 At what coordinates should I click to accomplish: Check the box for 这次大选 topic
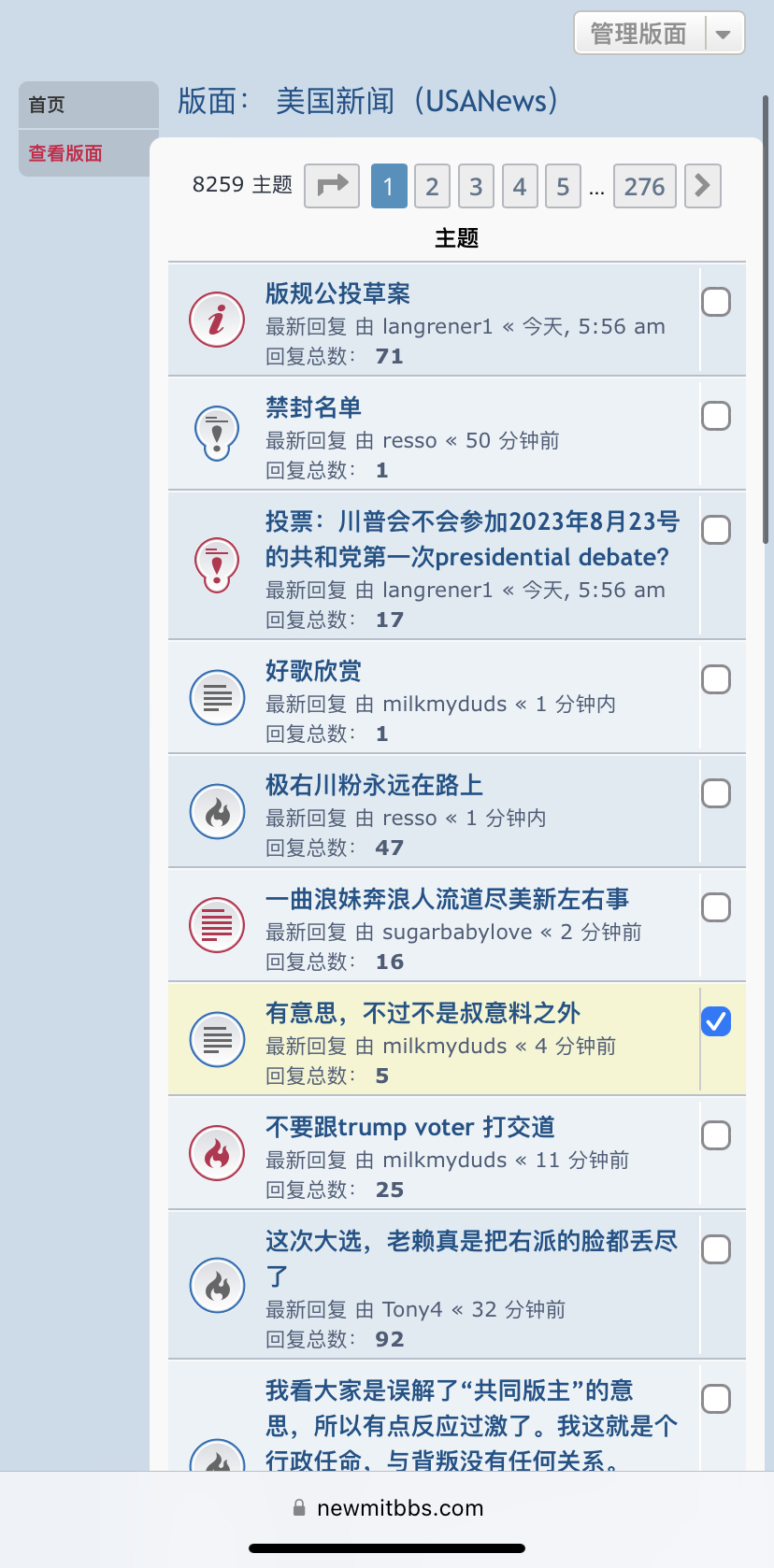[716, 1249]
